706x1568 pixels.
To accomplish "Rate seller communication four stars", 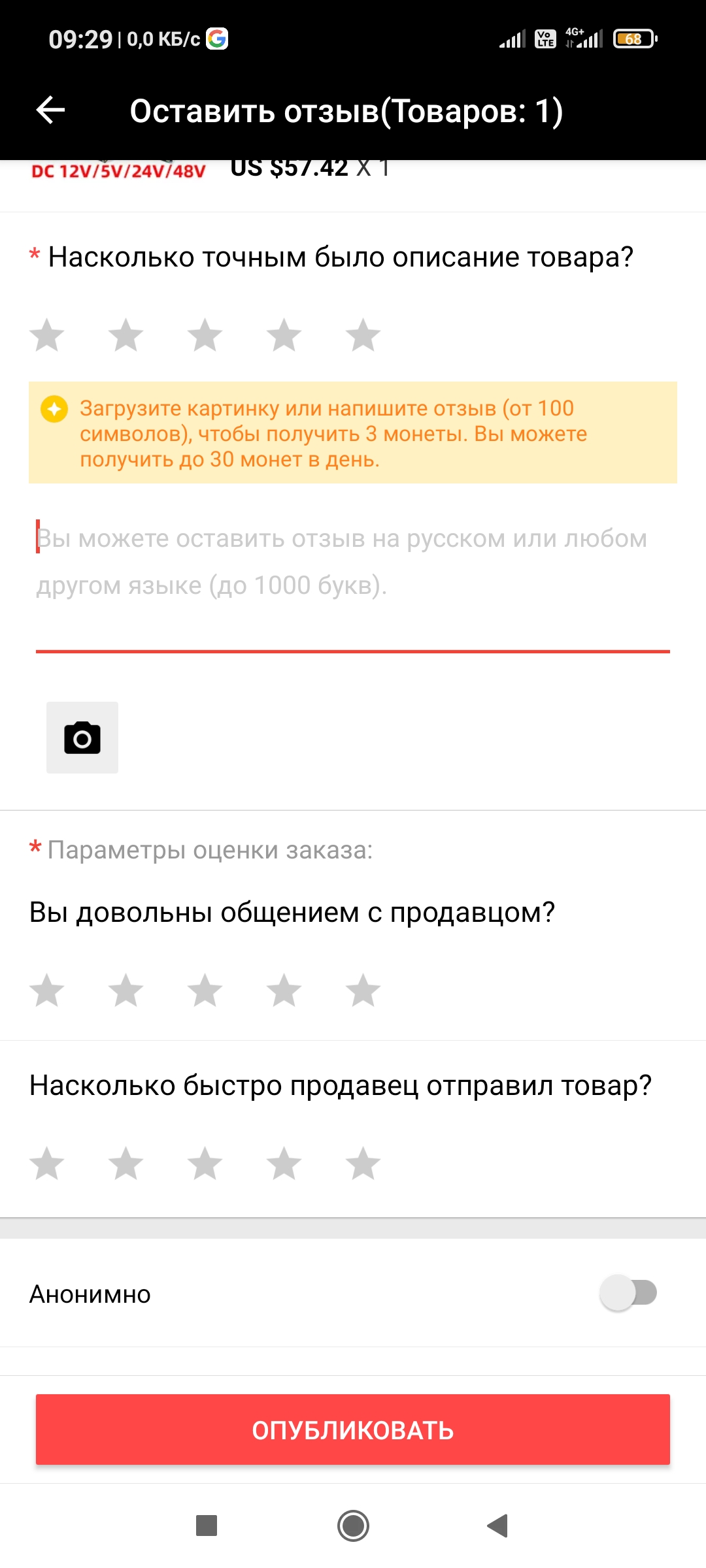I will (x=284, y=990).
